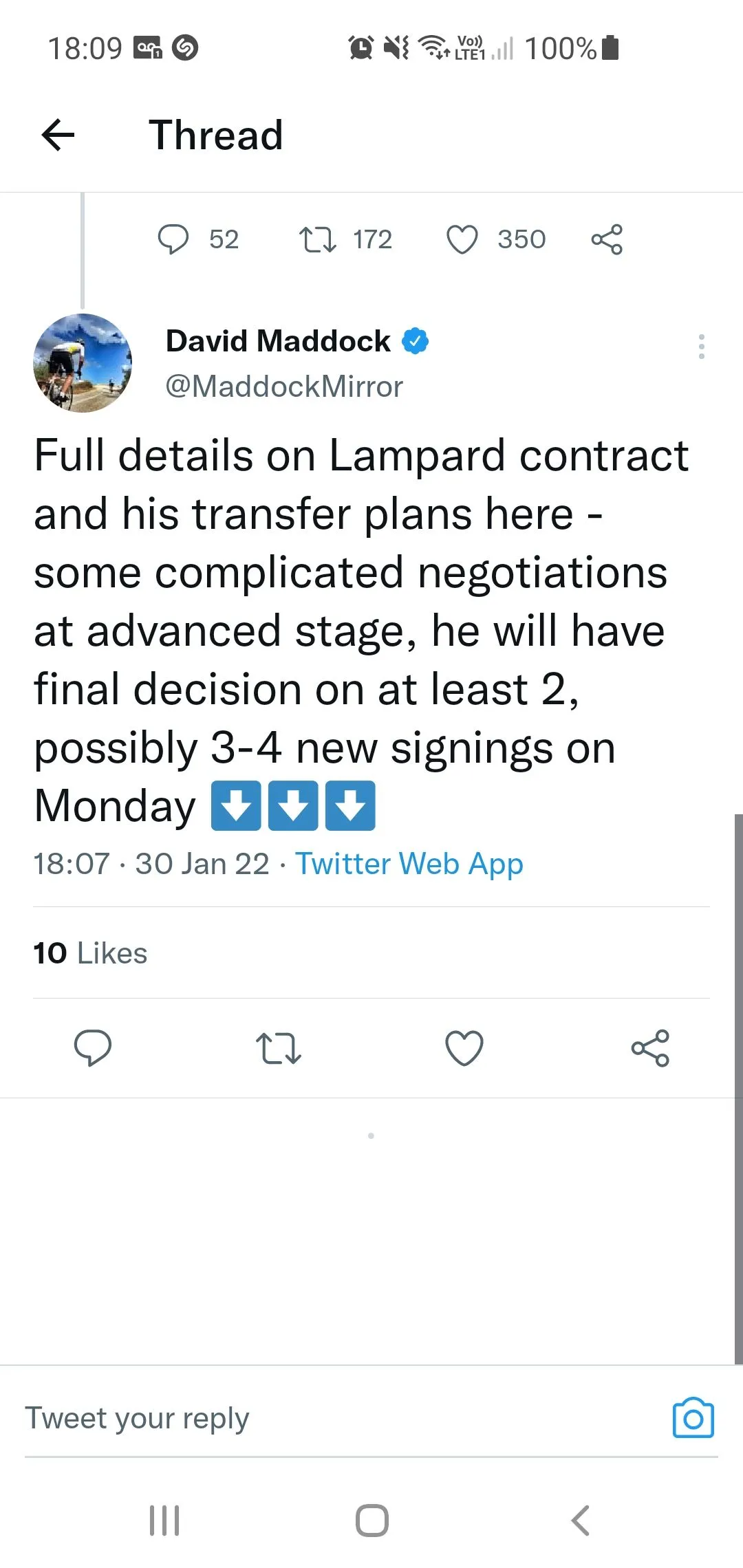Open David Maddock's profile picture
The width and height of the screenshot is (743, 1568).
(83, 362)
